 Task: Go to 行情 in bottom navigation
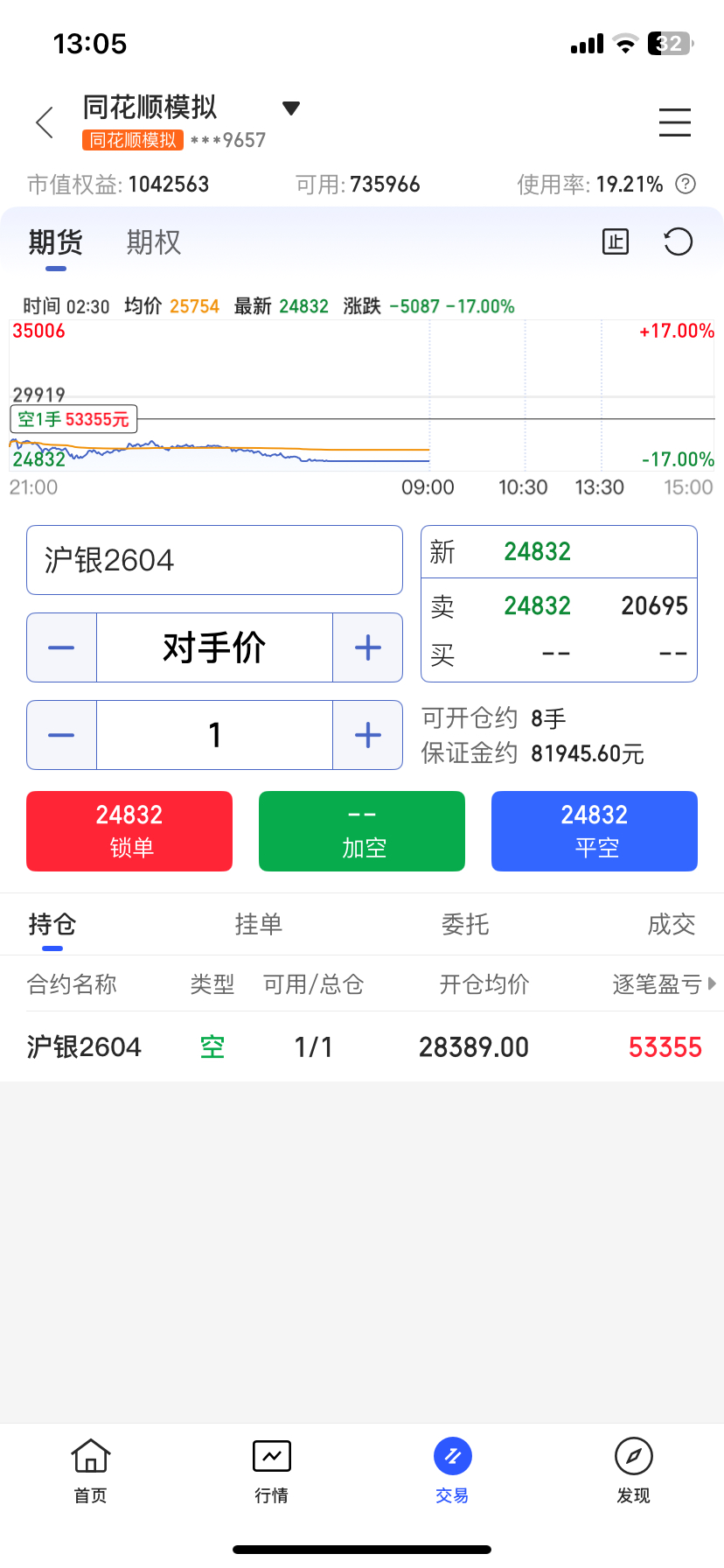(x=271, y=1471)
